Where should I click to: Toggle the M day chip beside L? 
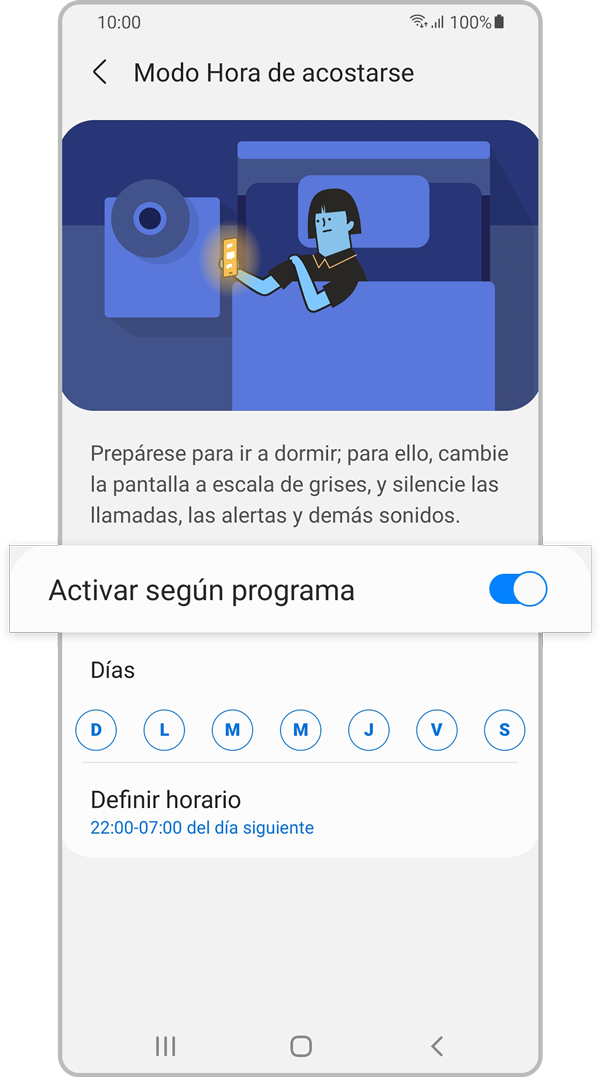pos(232,730)
